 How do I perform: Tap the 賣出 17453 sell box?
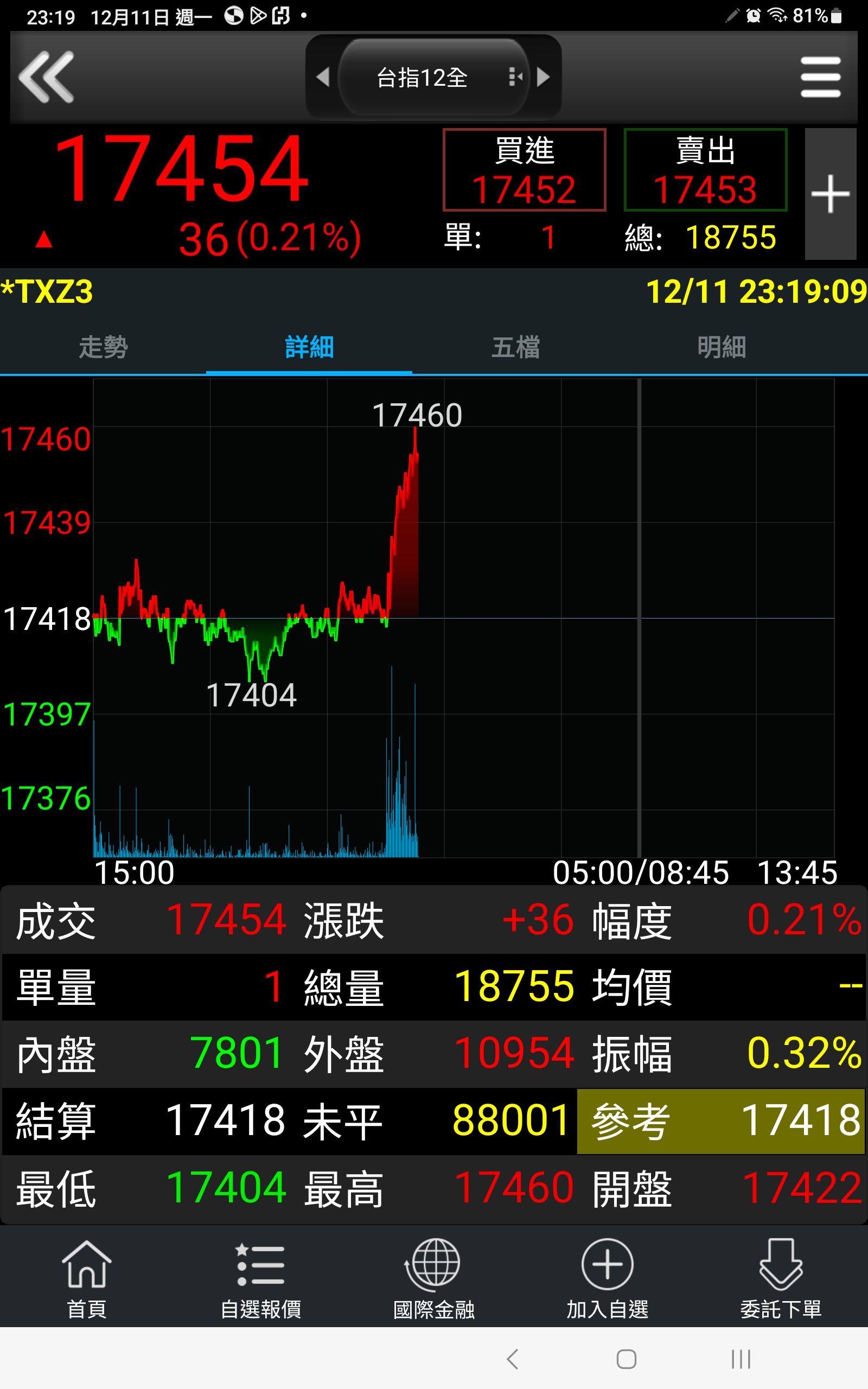(x=706, y=170)
